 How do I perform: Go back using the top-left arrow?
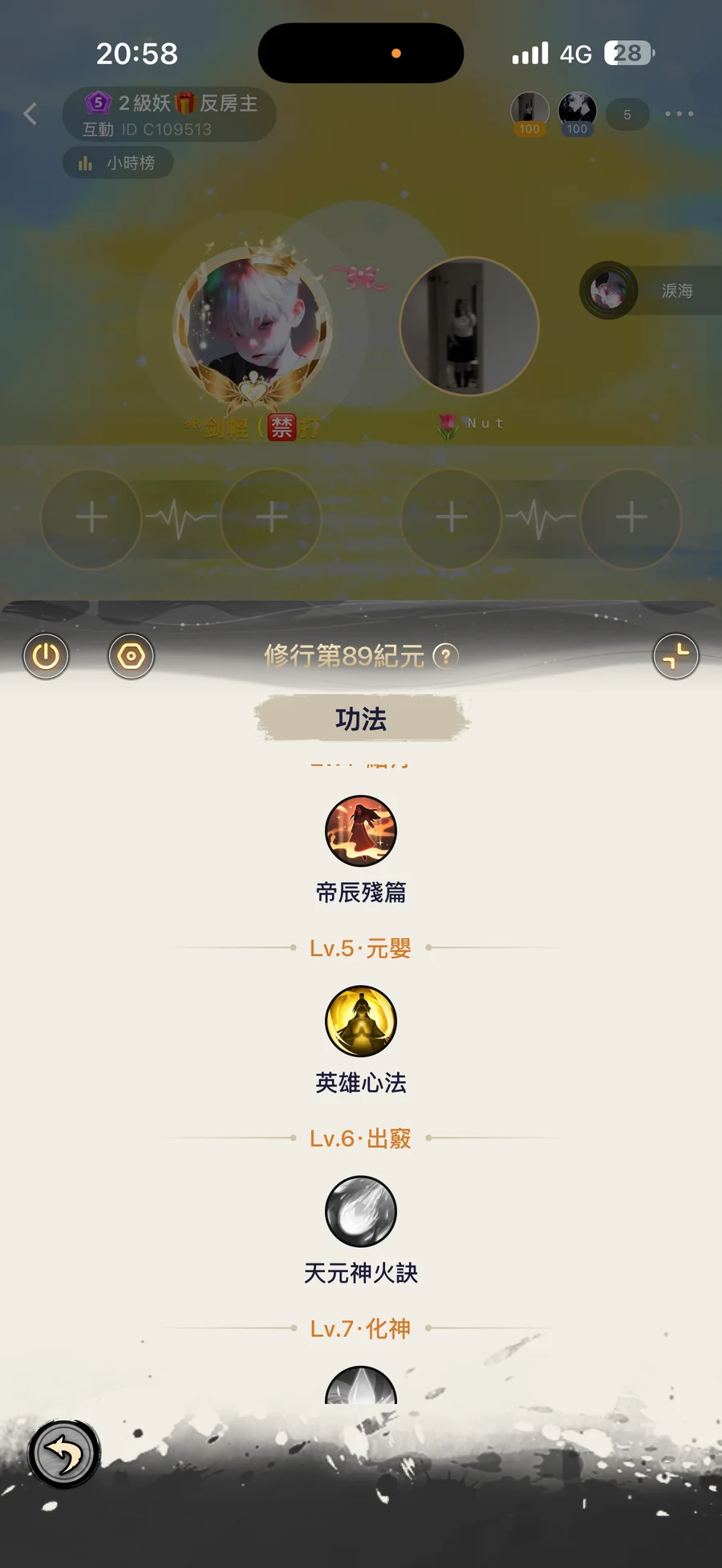tap(30, 114)
